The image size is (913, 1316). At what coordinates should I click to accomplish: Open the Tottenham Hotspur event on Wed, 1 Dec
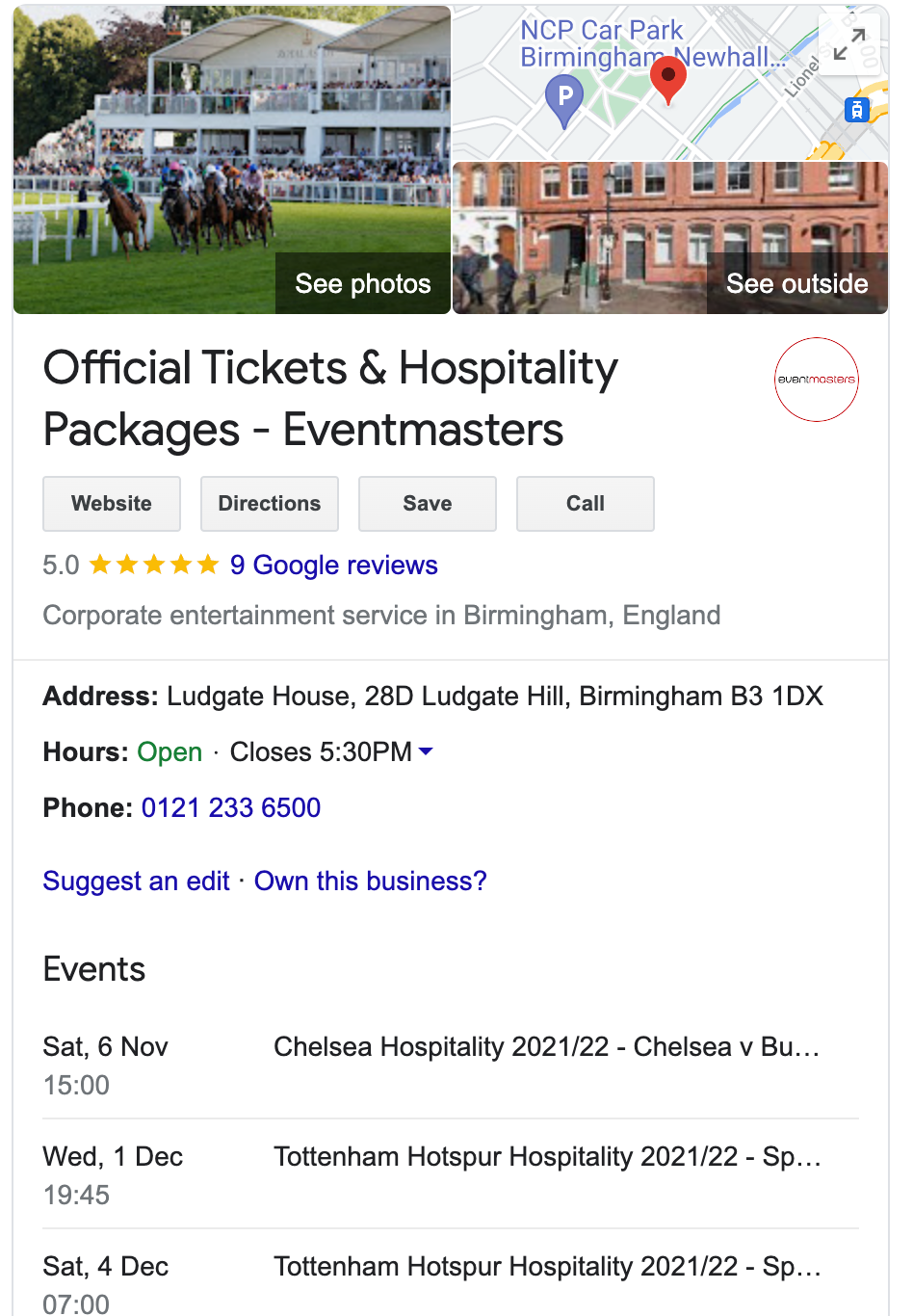pyautogui.click(x=546, y=1157)
